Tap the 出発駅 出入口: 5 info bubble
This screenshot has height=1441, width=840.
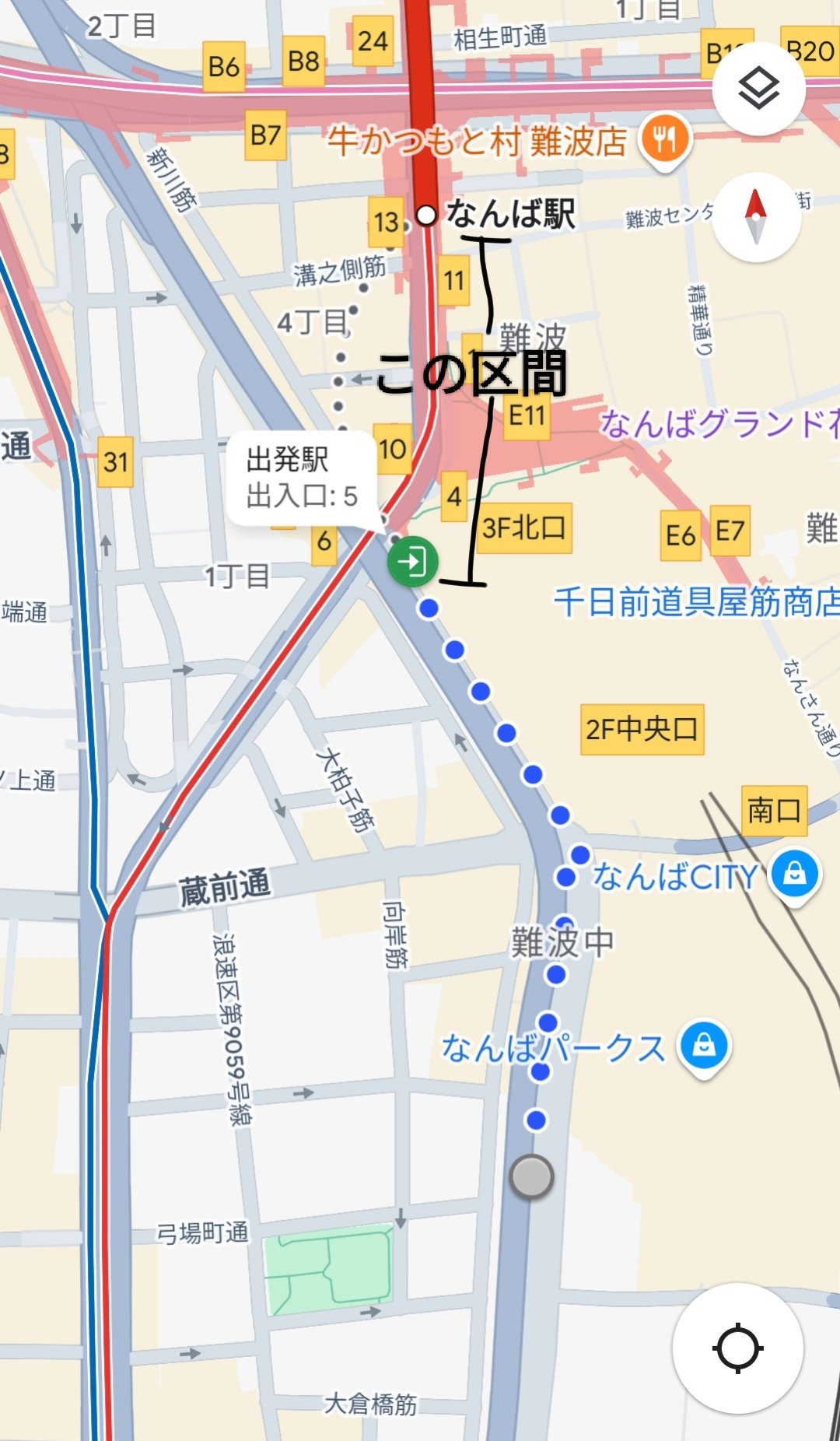[302, 477]
